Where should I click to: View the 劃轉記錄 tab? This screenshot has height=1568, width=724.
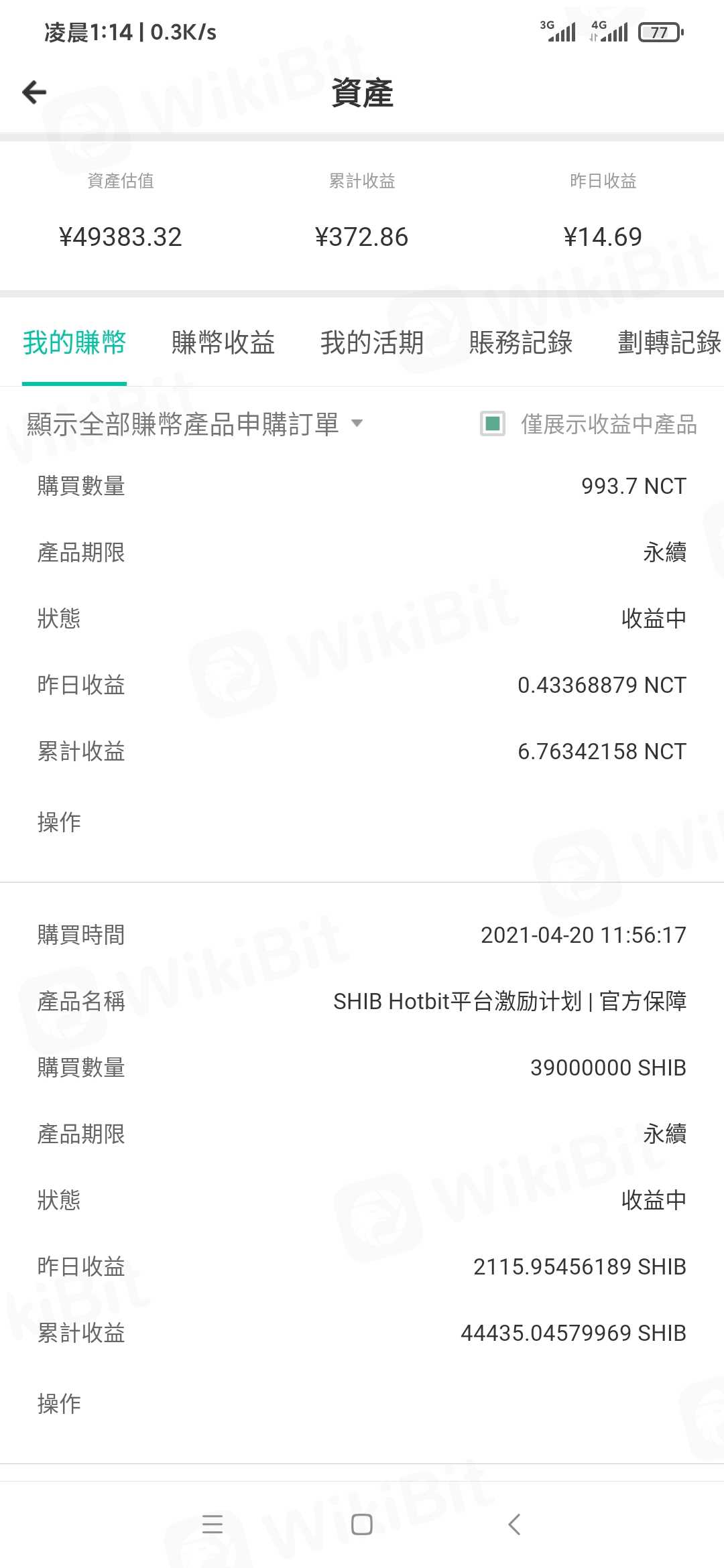coord(669,342)
